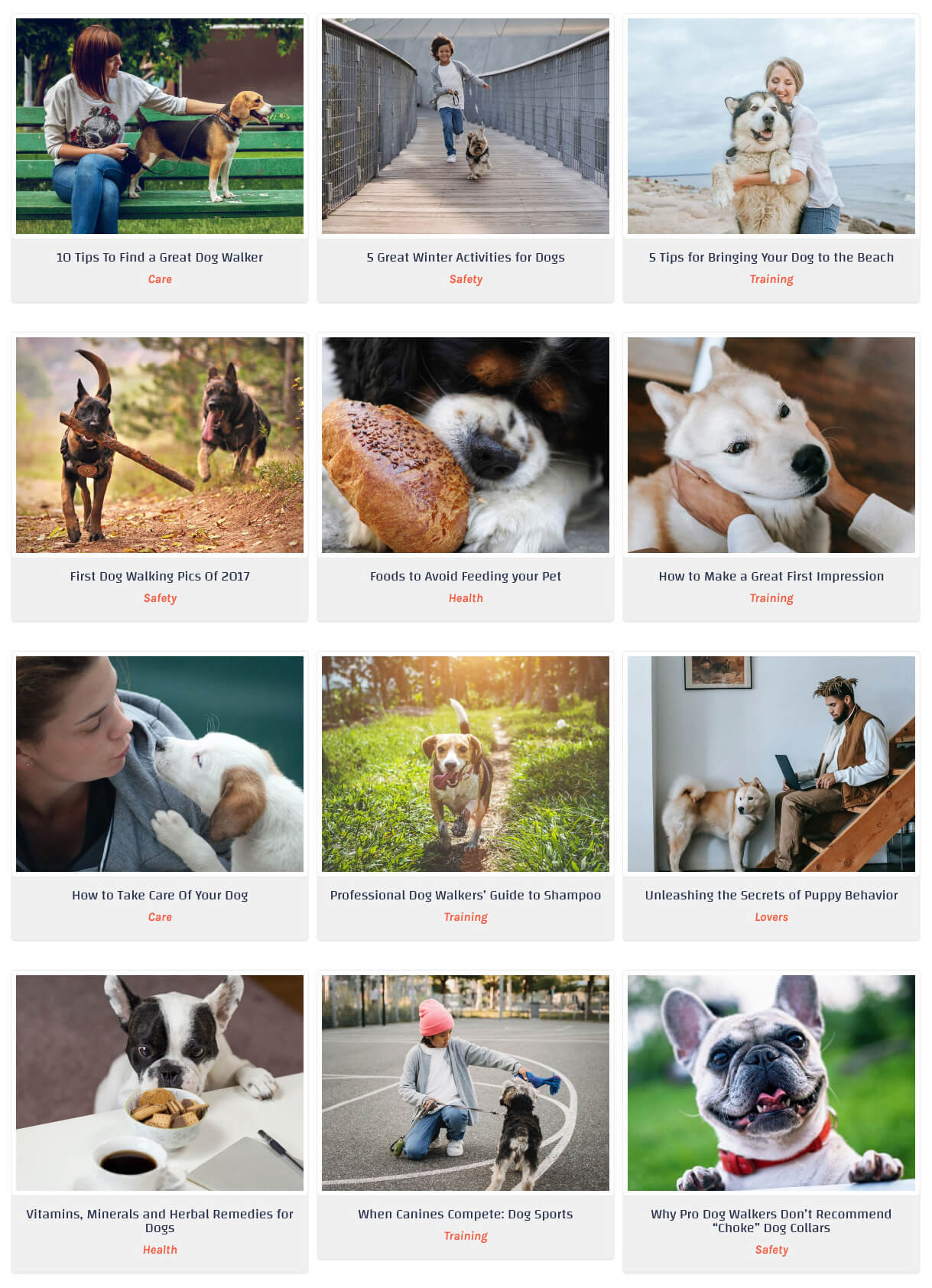
Task: Open 'Vitamins, Minerals and Herbal Remedies for Dogs'
Action: pos(159,1220)
